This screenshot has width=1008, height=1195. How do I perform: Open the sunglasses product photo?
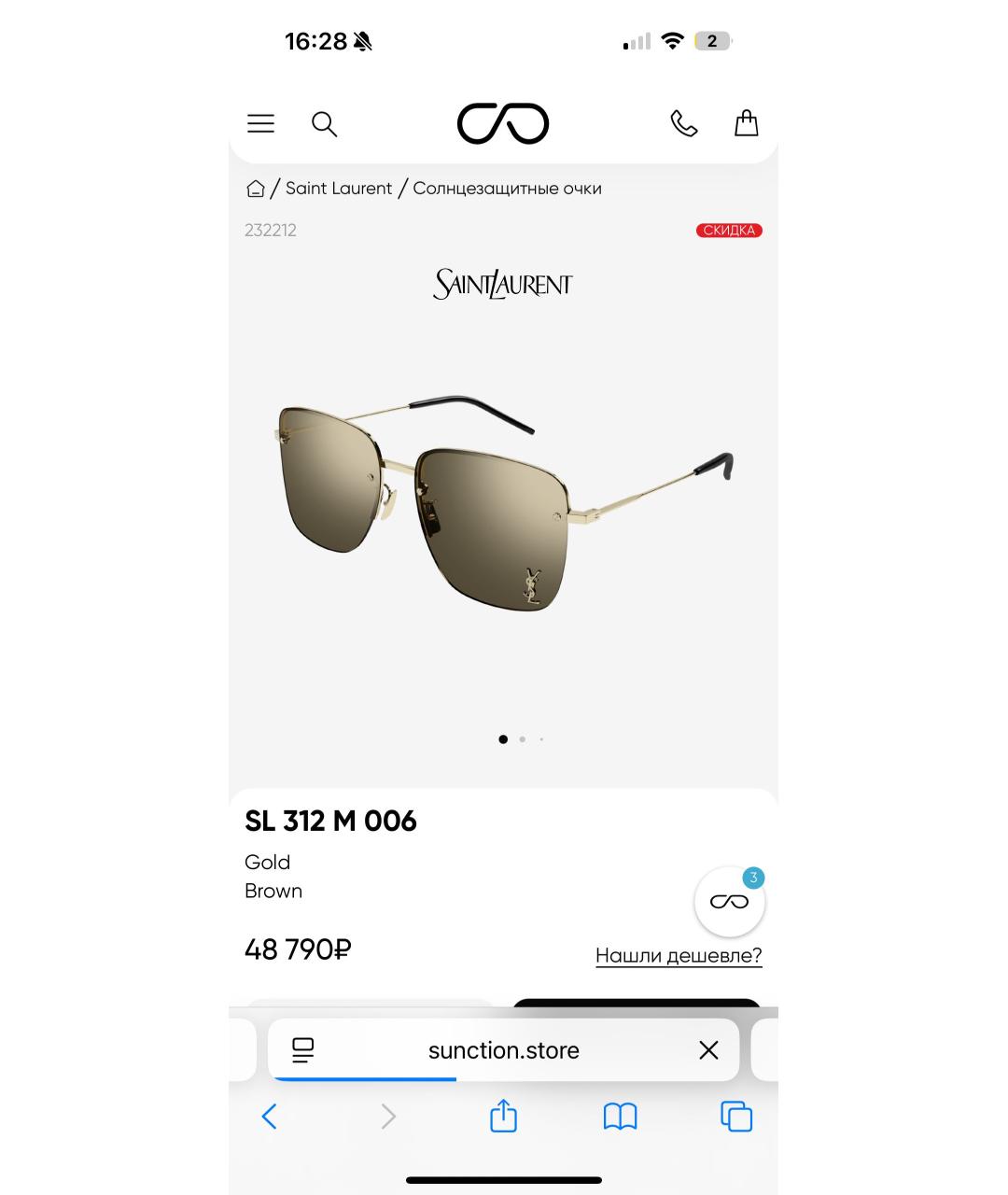(503, 504)
